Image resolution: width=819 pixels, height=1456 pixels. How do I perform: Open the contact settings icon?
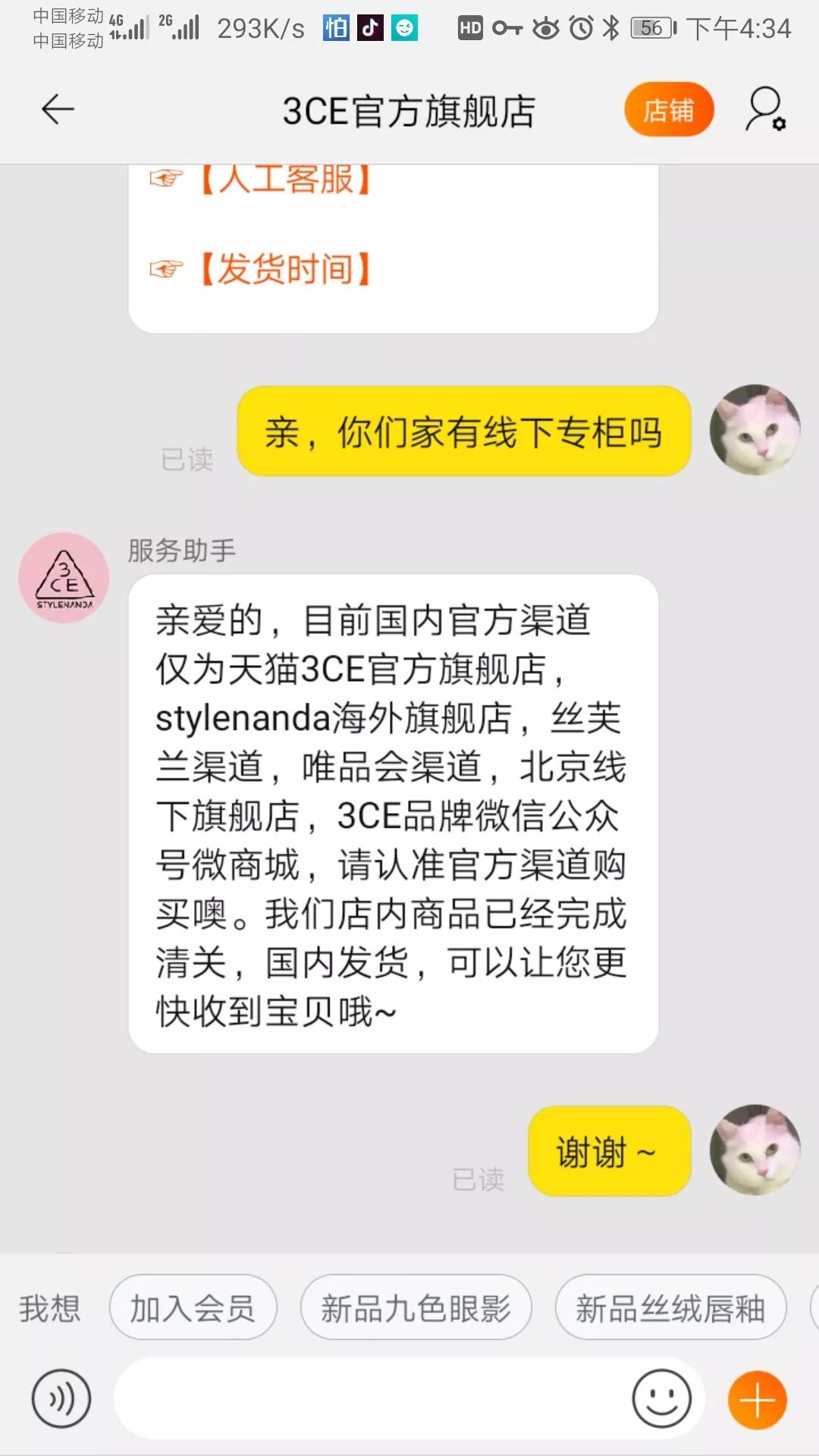click(x=766, y=110)
